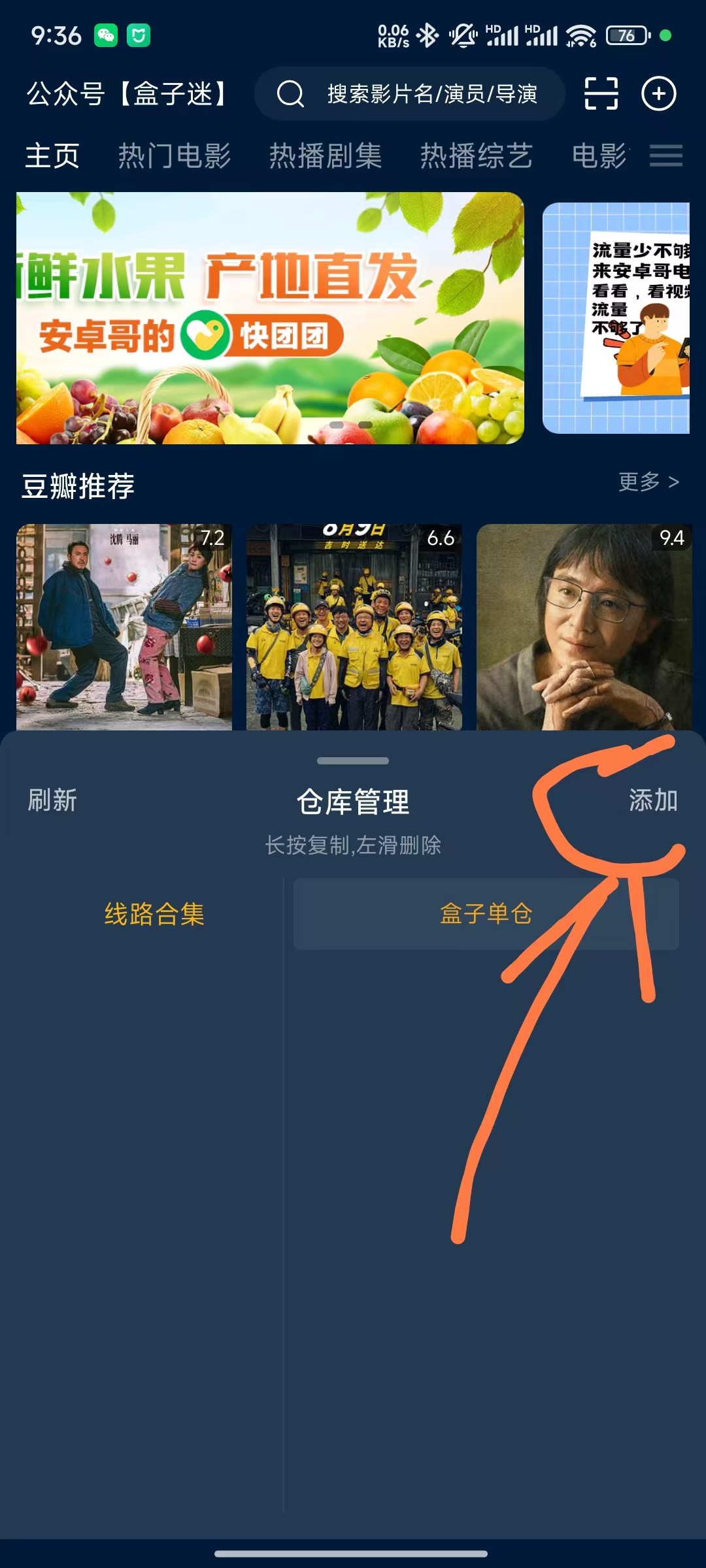This screenshot has height=1568, width=706.
Task: Select the 线路合集 repository group
Action: pyautogui.click(x=154, y=913)
